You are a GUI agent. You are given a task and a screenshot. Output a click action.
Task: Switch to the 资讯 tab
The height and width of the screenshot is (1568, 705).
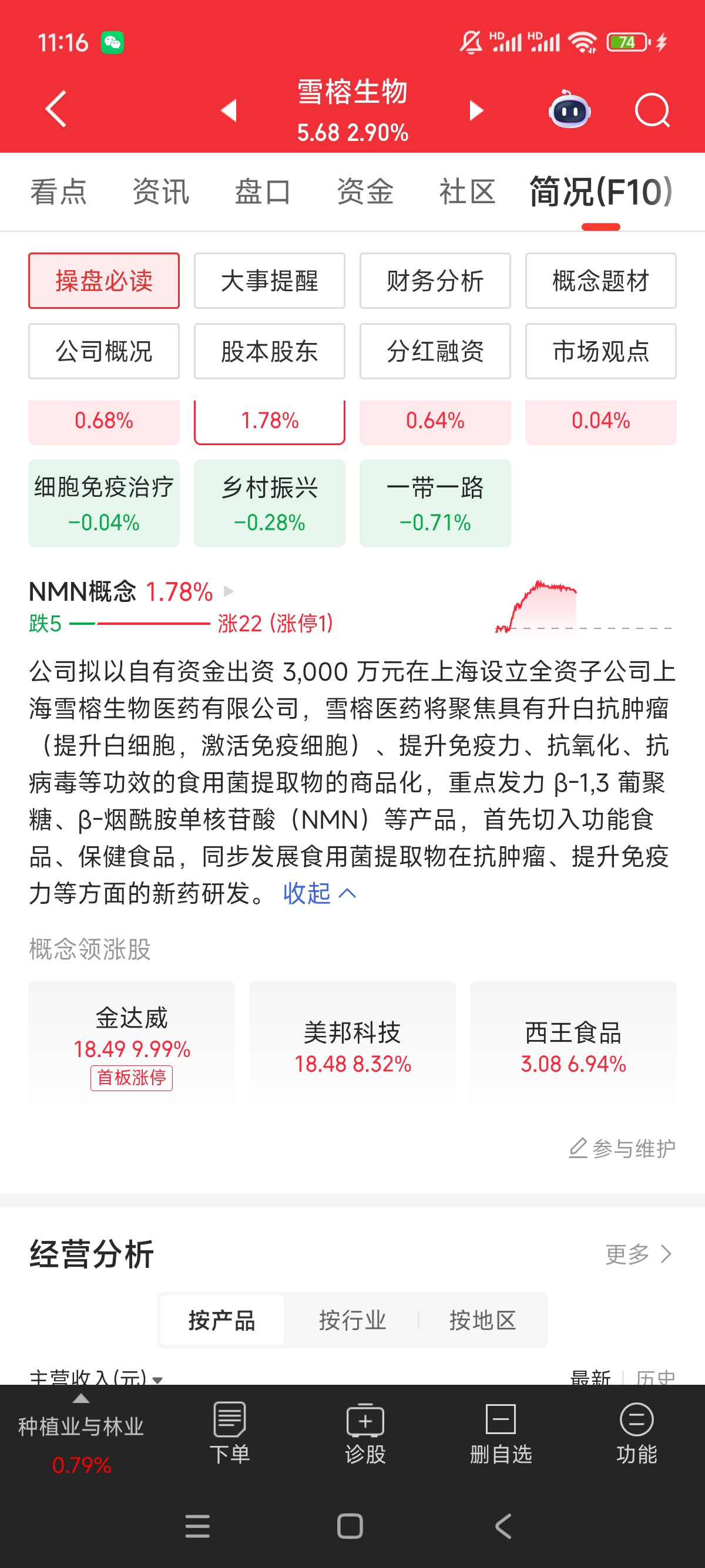[x=161, y=193]
